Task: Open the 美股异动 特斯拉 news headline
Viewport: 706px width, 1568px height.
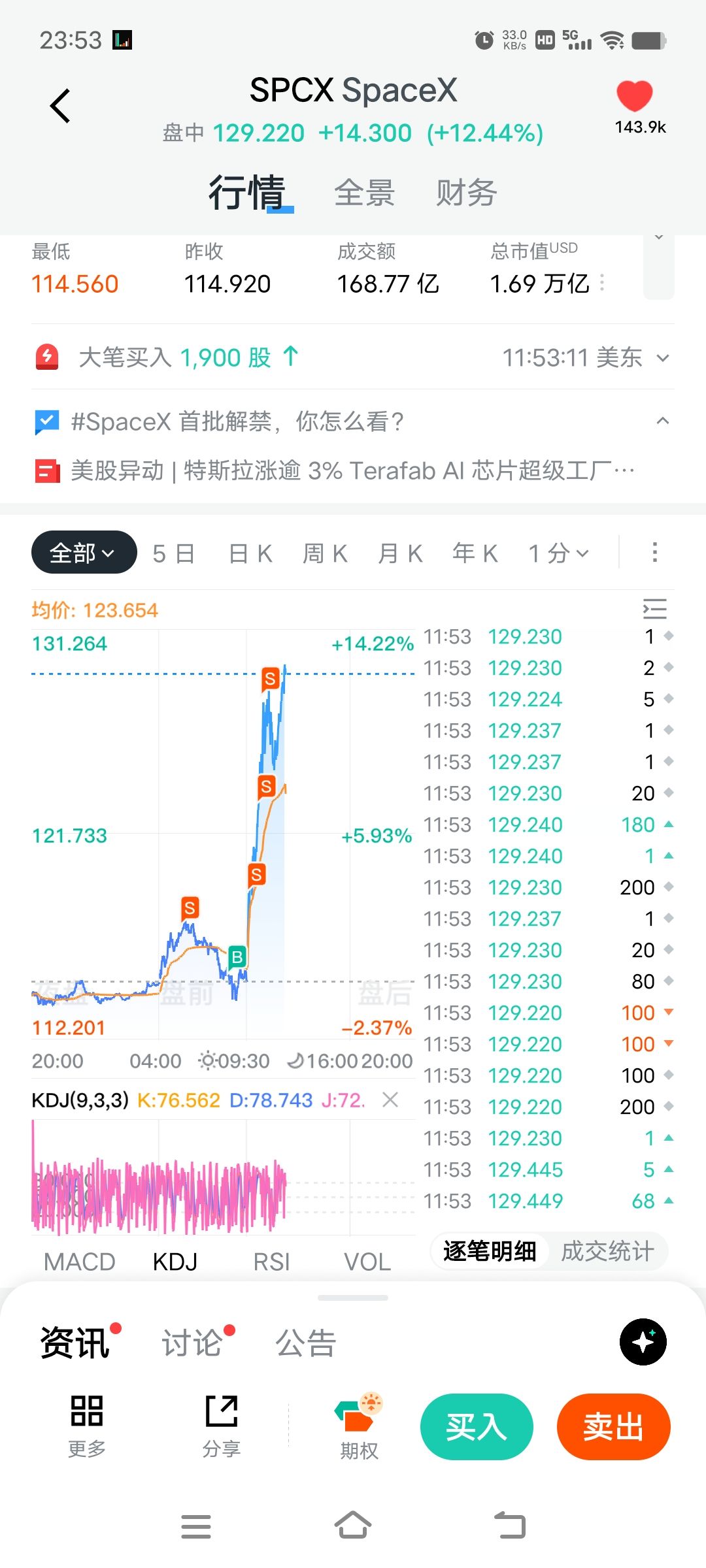Action: point(353,470)
